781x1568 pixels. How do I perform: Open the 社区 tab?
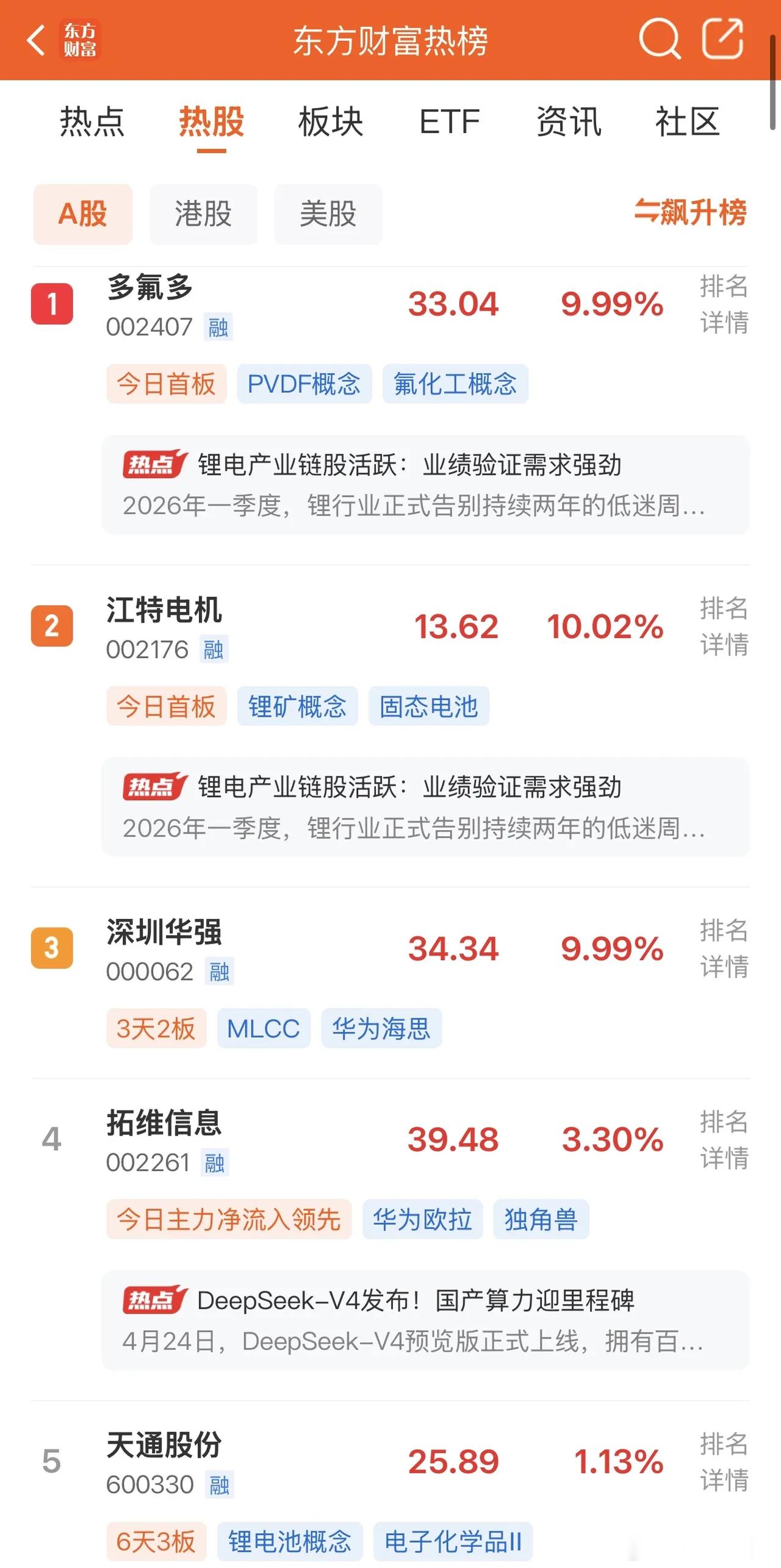coord(688,122)
